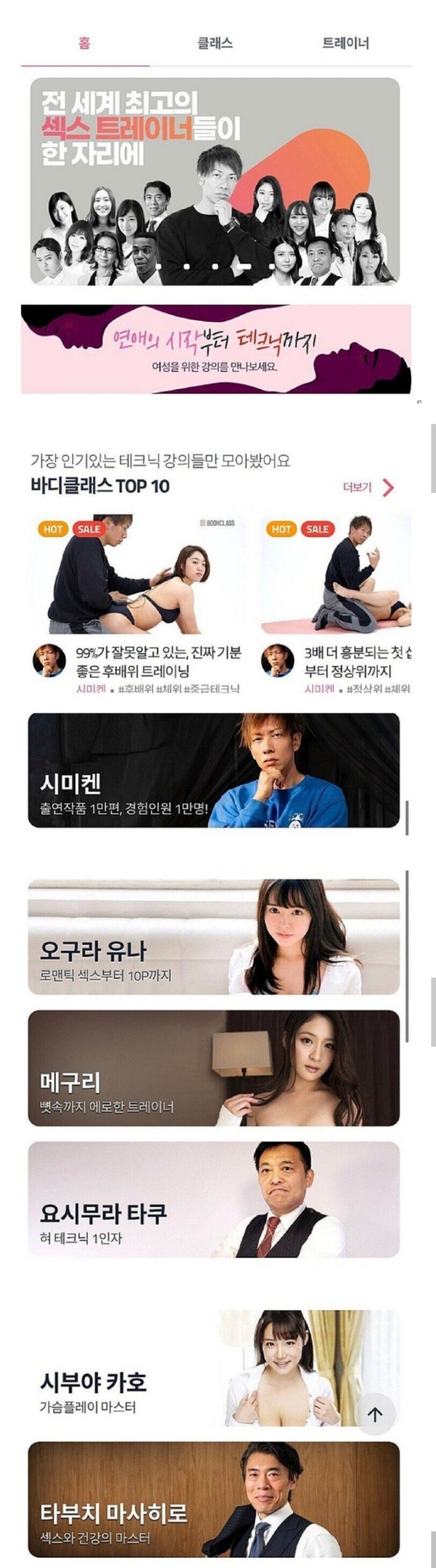The height and width of the screenshot is (1568, 436).
Task: Open the 정상위 class card
Action: (x=336, y=603)
